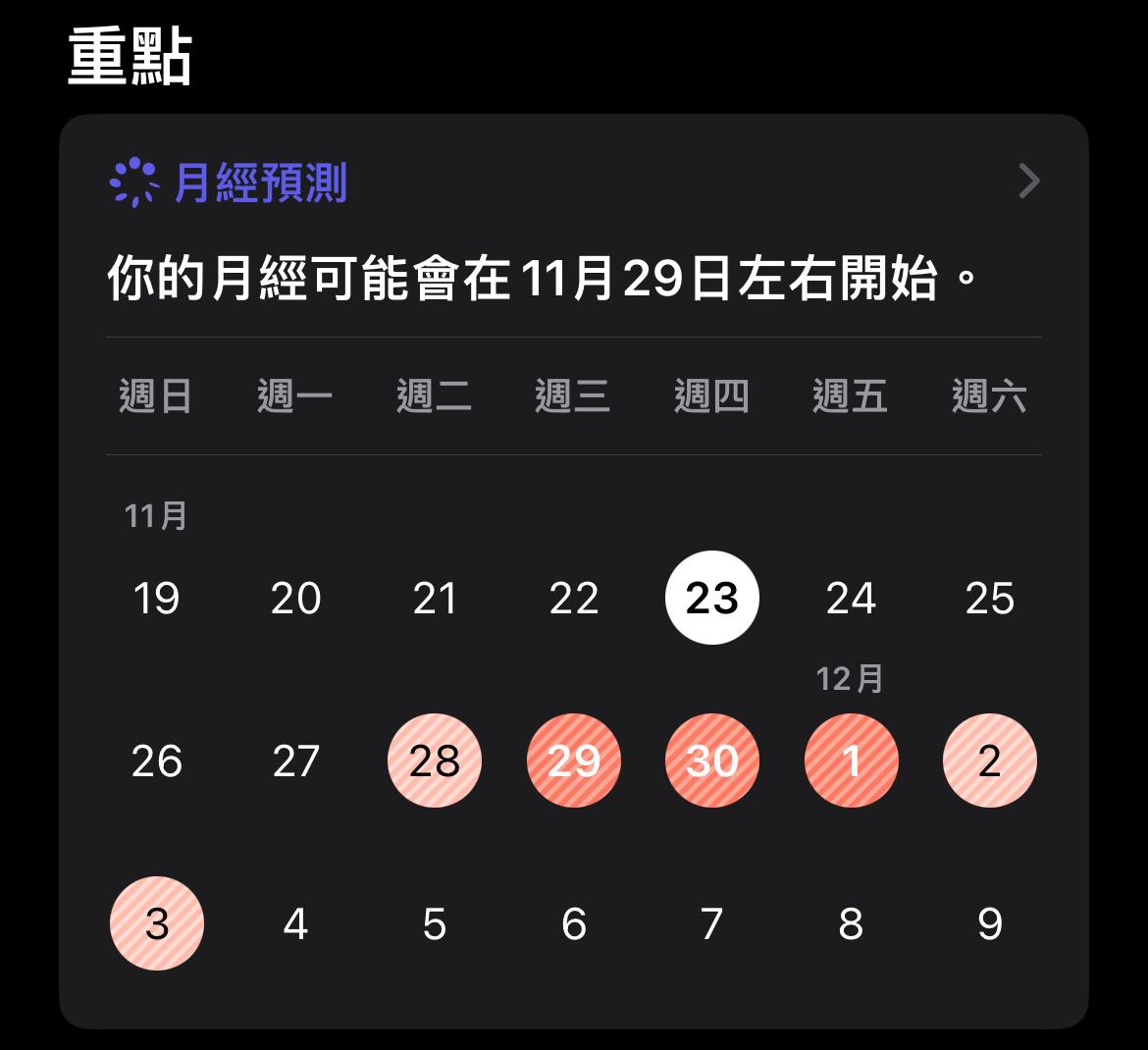This screenshot has height=1050, width=1148.
Task: Open the 月經預測 card details chevron
Action: (1028, 182)
